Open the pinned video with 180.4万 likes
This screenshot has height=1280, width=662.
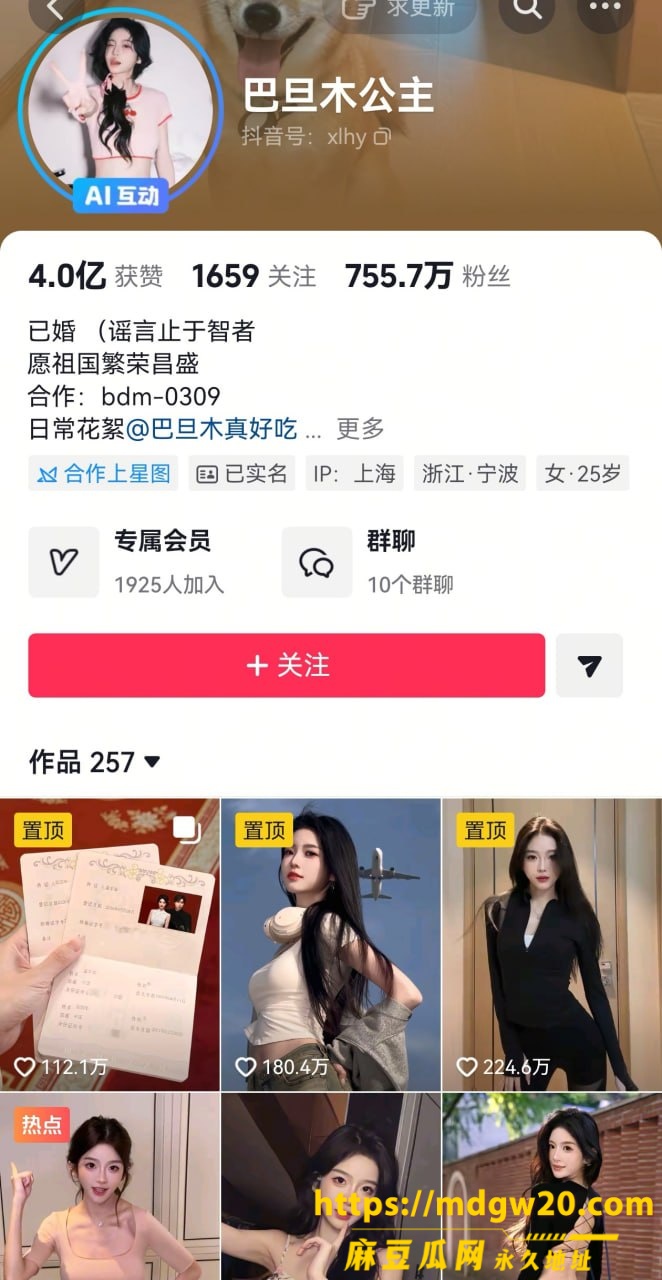tap(331, 944)
